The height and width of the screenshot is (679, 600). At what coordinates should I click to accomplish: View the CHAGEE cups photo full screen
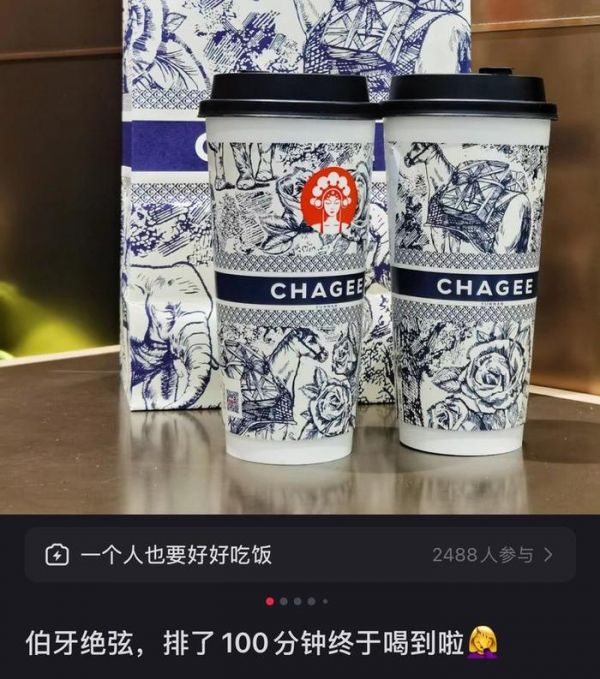(x=300, y=260)
